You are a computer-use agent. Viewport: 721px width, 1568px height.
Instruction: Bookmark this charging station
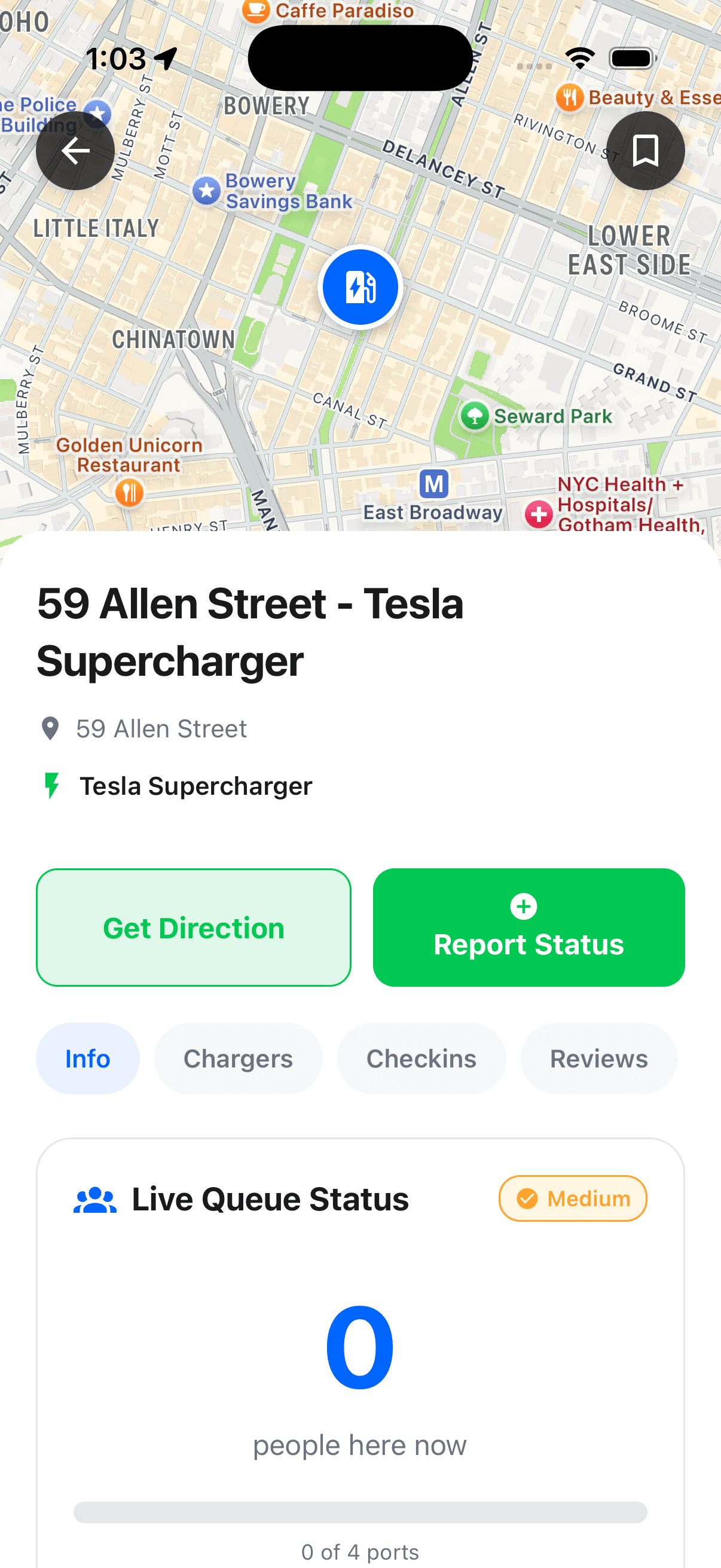pyautogui.click(x=645, y=151)
